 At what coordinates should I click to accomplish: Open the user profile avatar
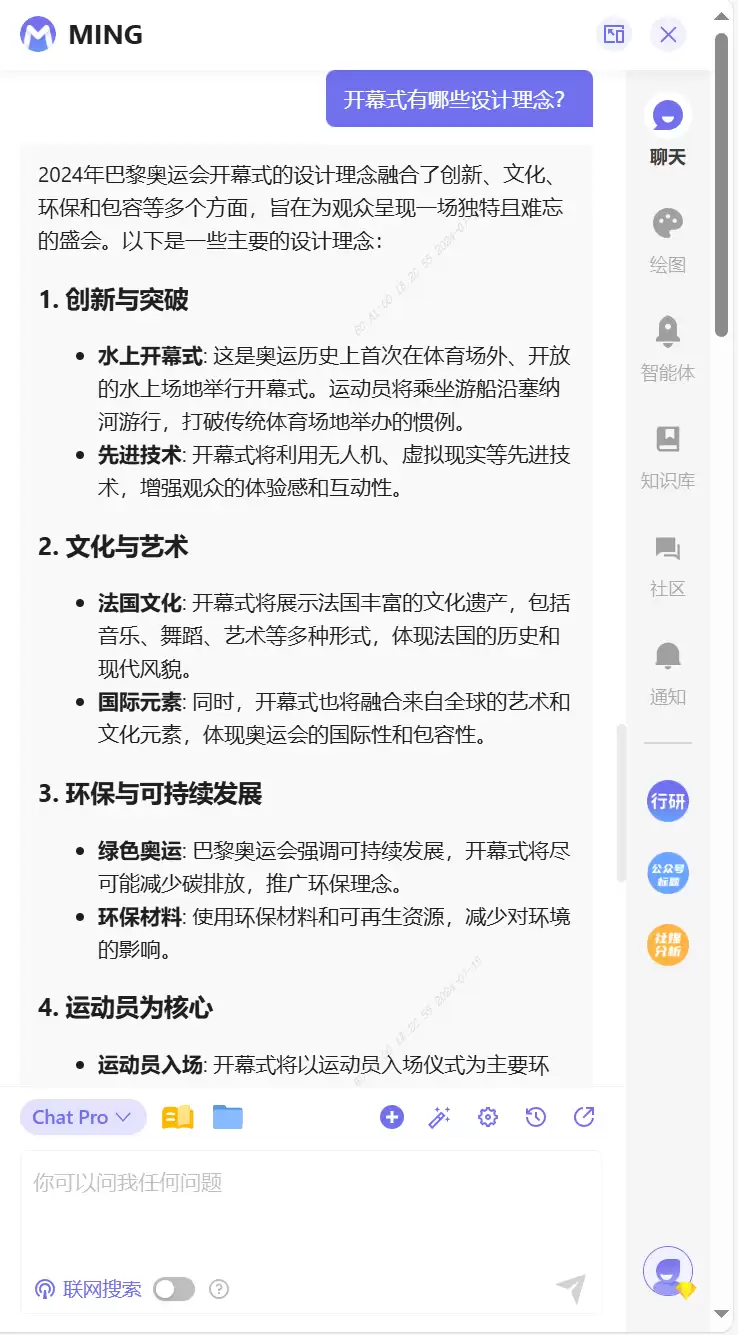668,1271
